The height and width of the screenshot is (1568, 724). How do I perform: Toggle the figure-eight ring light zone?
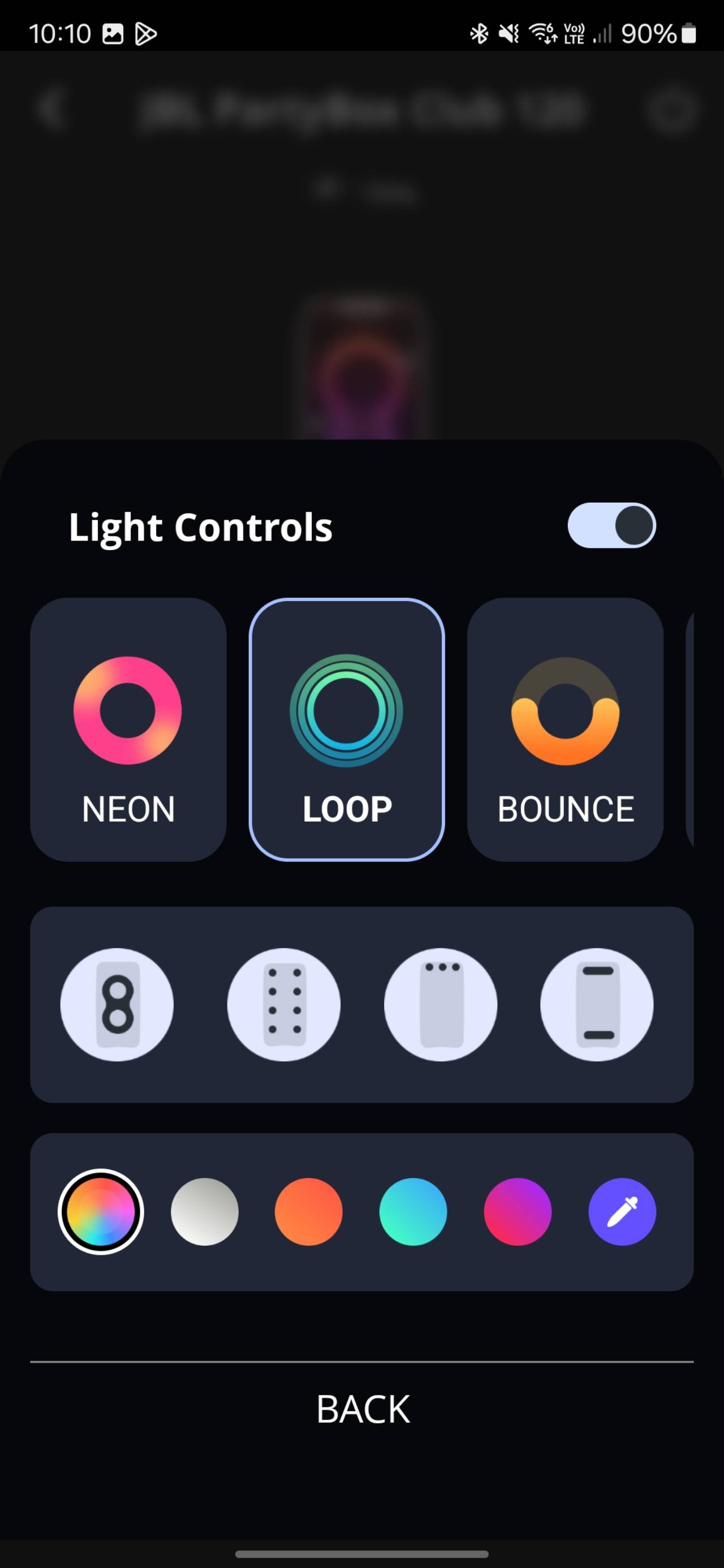coord(117,1004)
